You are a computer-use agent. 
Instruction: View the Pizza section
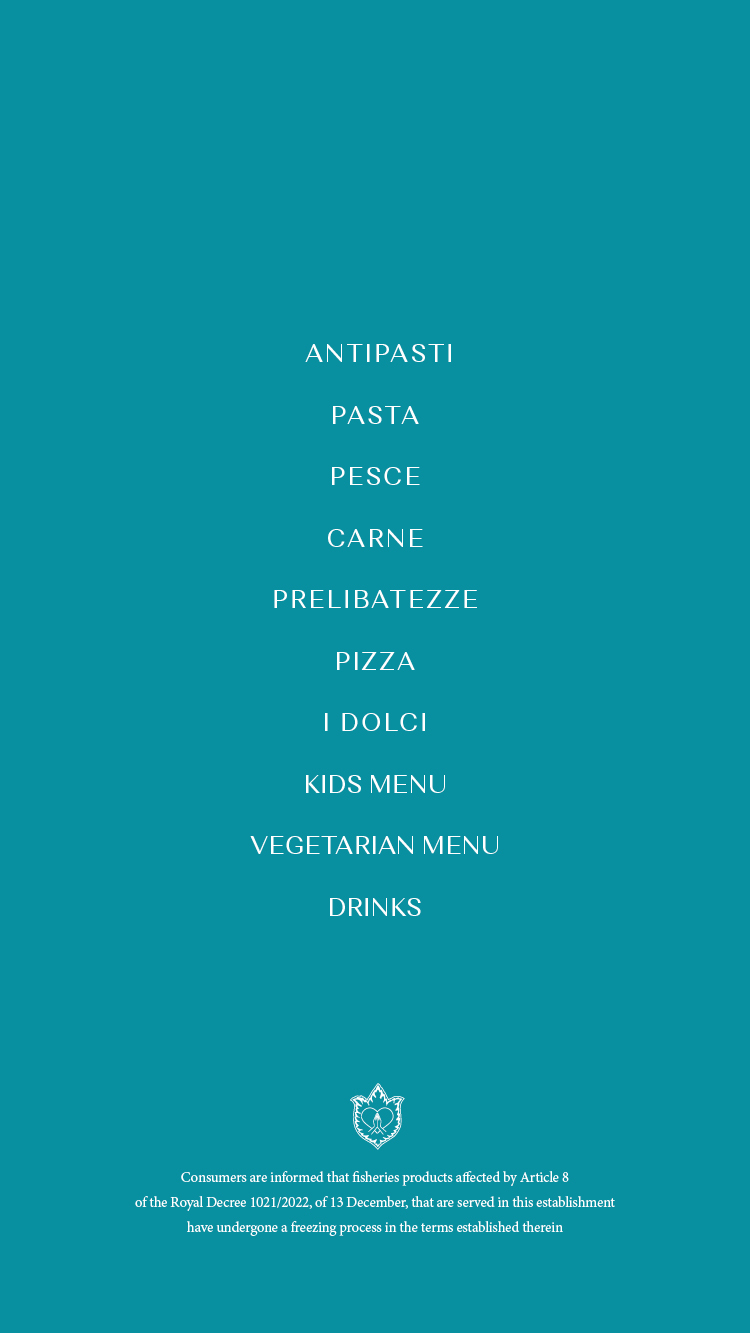click(375, 661)
